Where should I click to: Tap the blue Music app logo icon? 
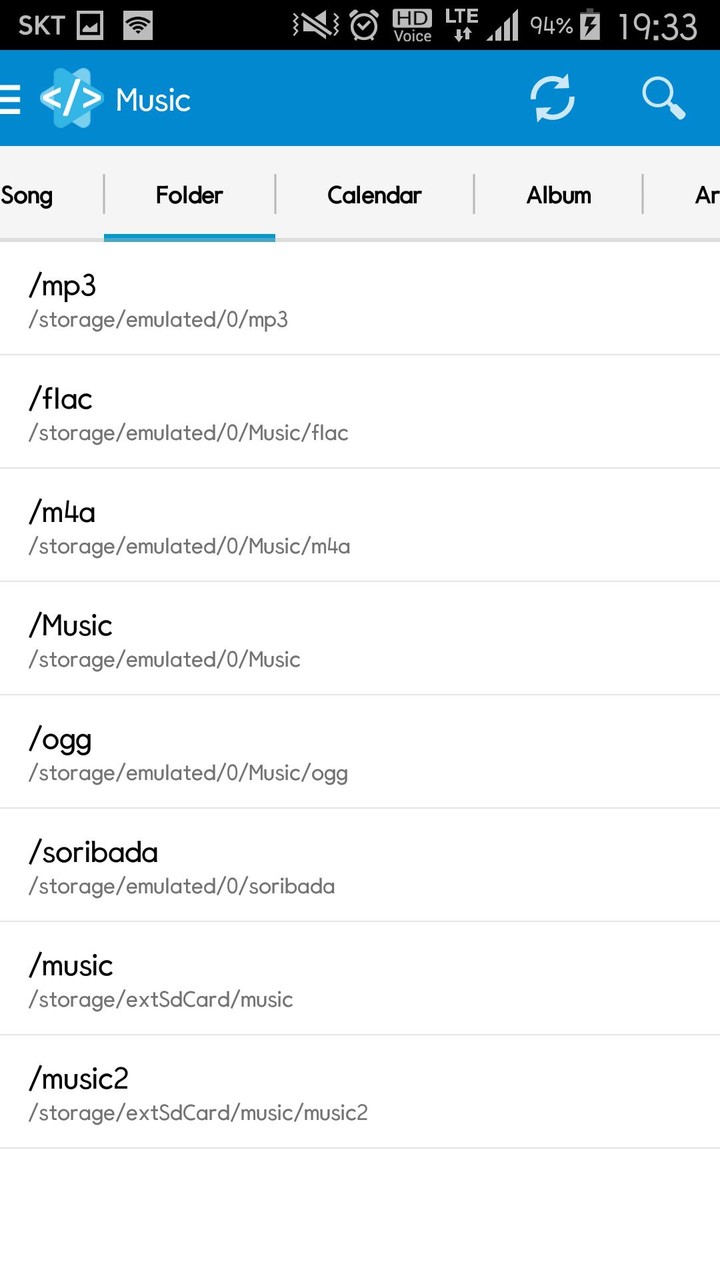[x=69, y=99]
